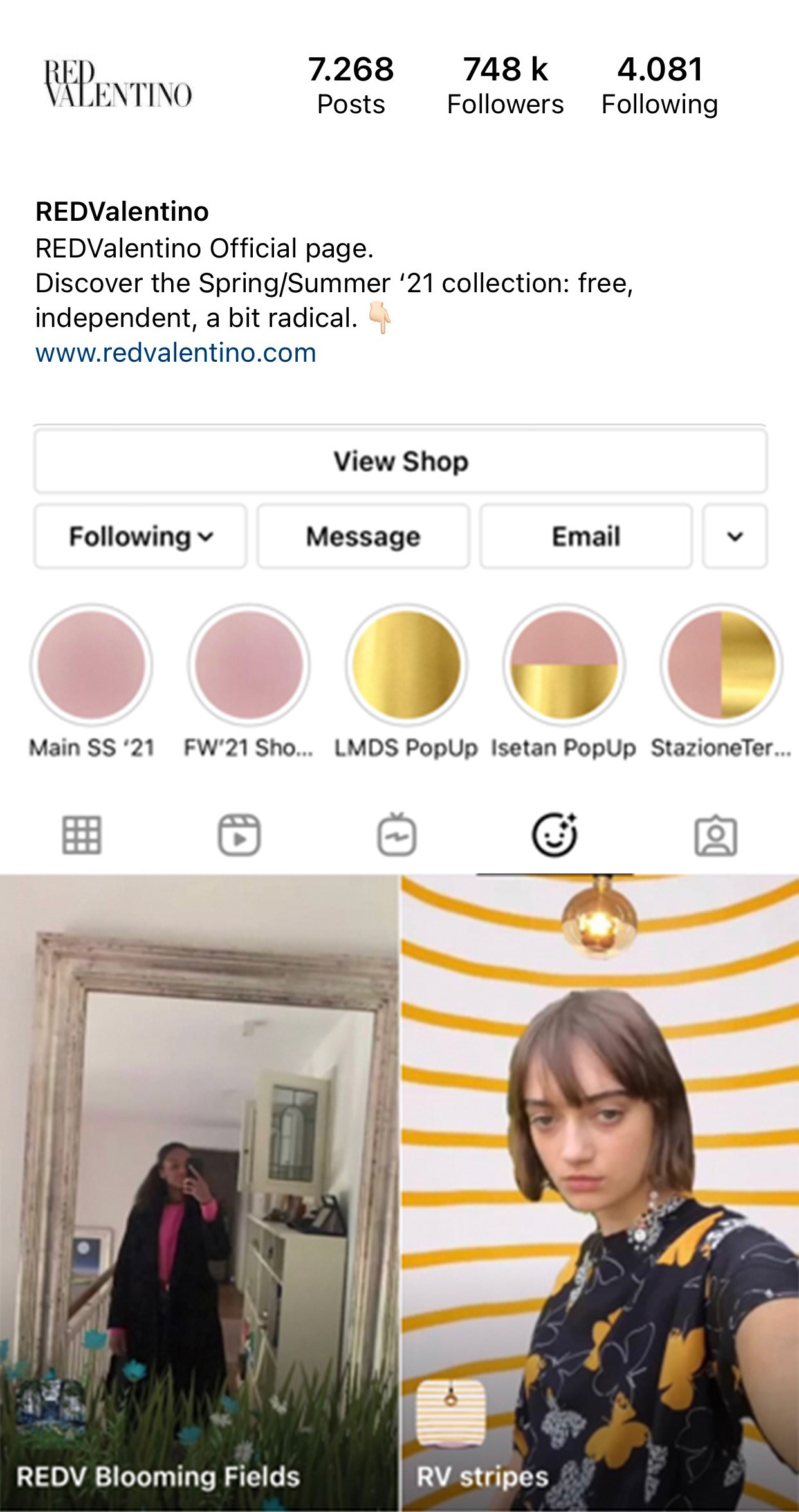The image size is (799, 1512).
Task: Open the Main SS '21 highlight
Action: 91,665
